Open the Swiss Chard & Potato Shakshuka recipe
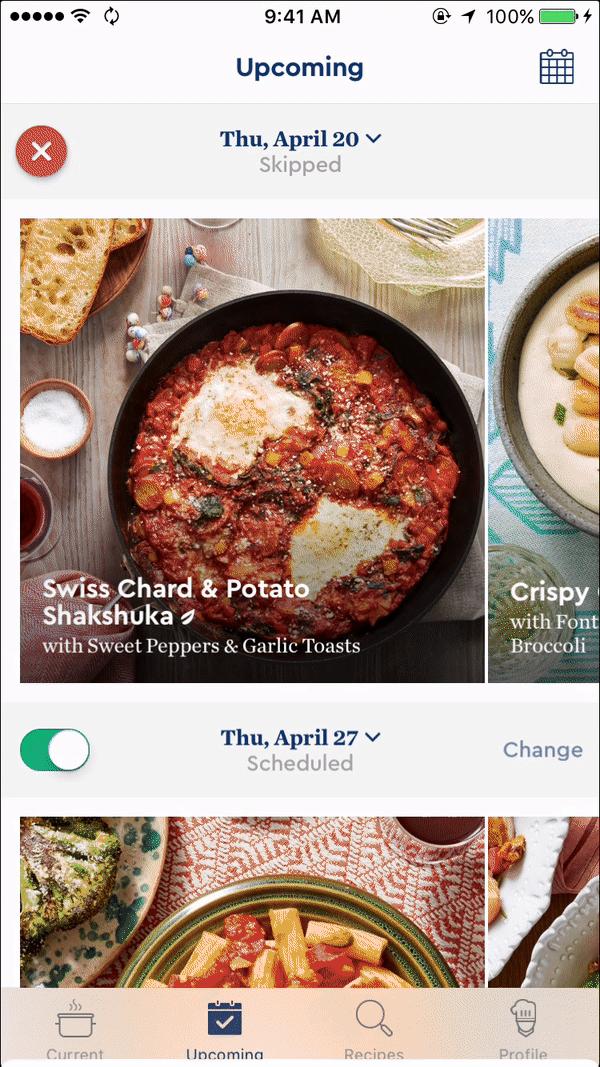Image resolution: width=600 pixels, height=1067 pixels. 252,450
